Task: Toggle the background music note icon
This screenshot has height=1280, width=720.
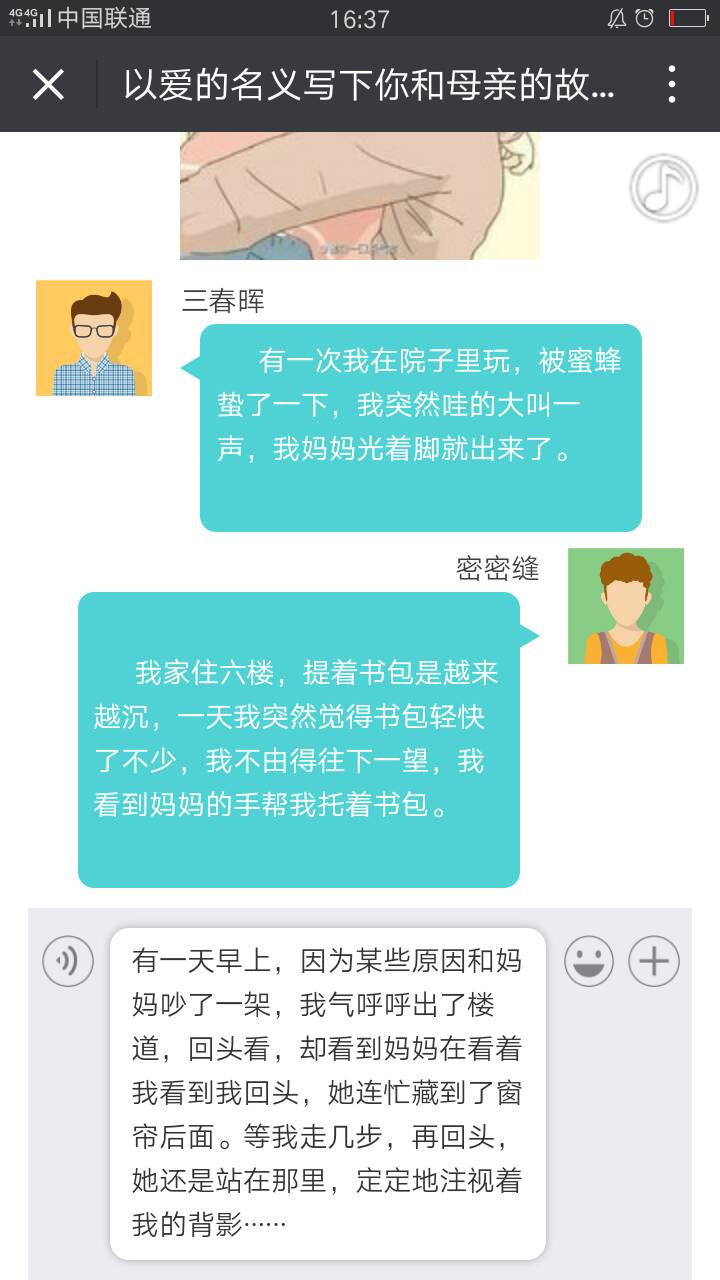Action: click(663, 188)
